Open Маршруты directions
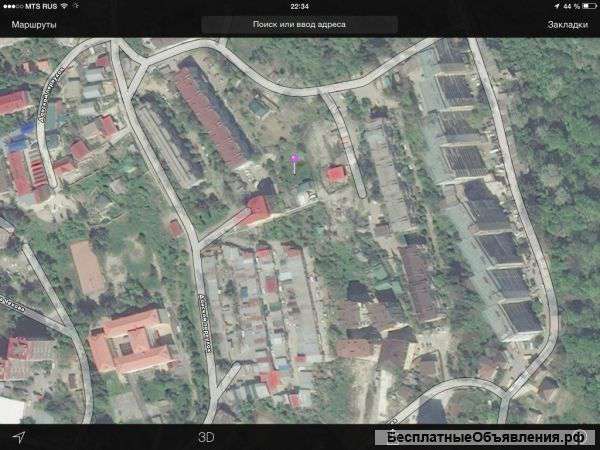 coord(28,23)
